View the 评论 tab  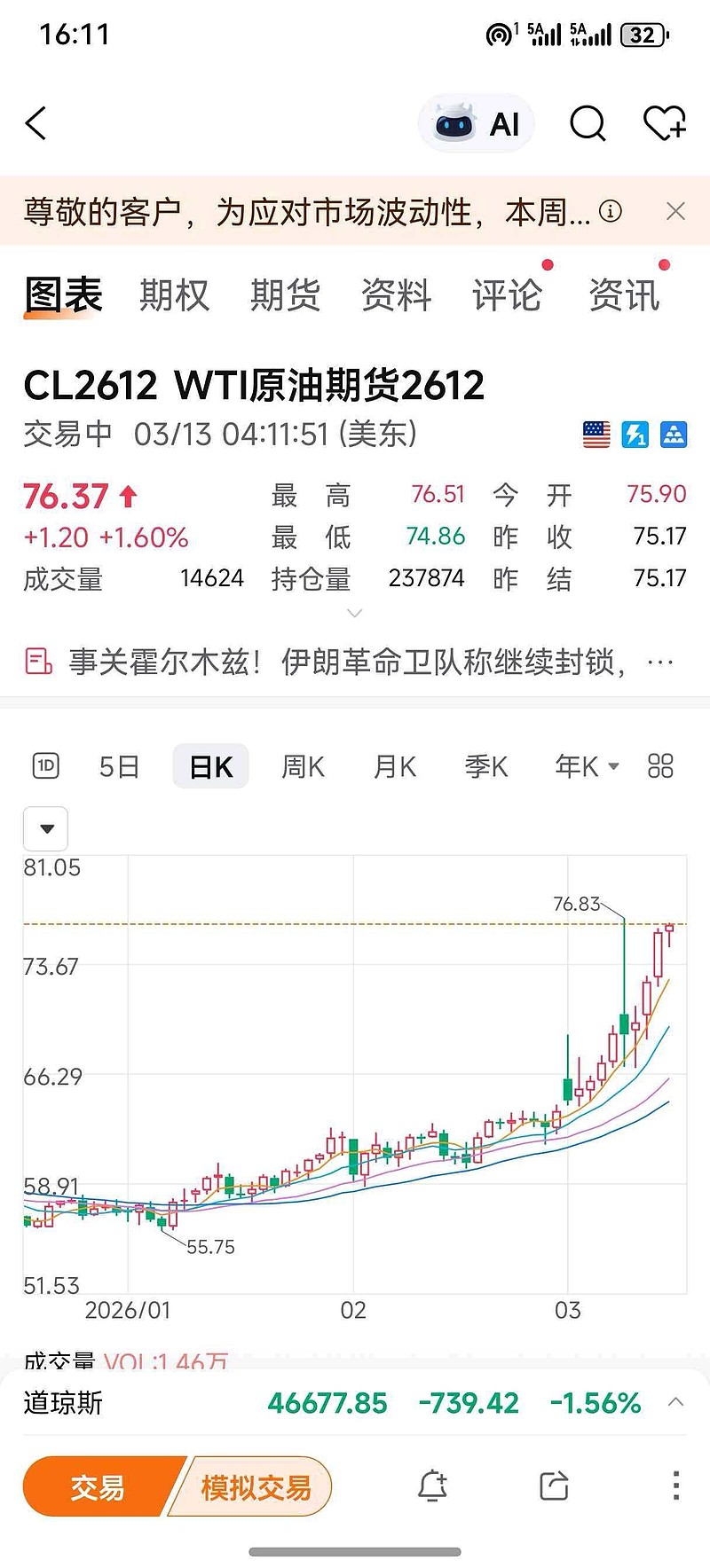pos(507,295)
